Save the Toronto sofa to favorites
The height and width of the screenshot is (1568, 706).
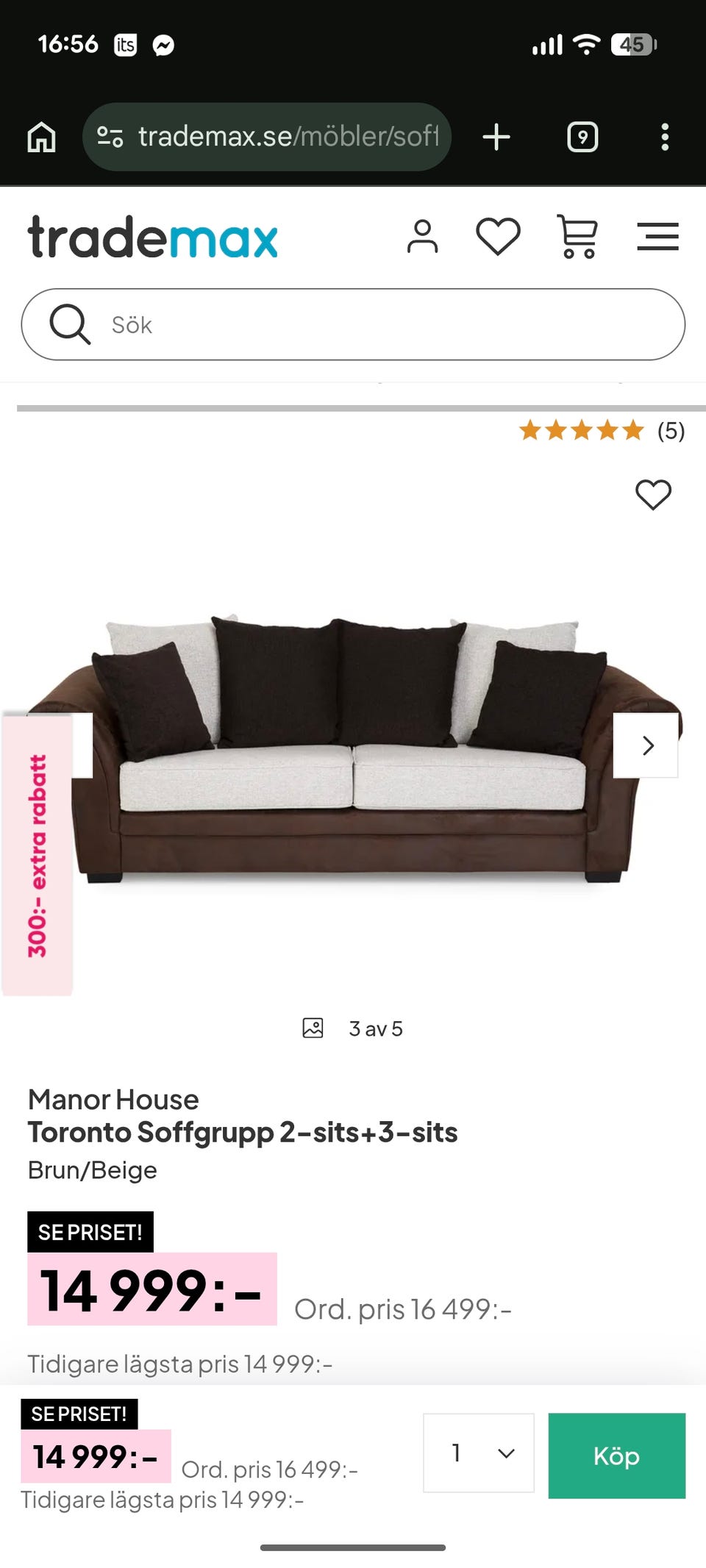tap(653, 495)
